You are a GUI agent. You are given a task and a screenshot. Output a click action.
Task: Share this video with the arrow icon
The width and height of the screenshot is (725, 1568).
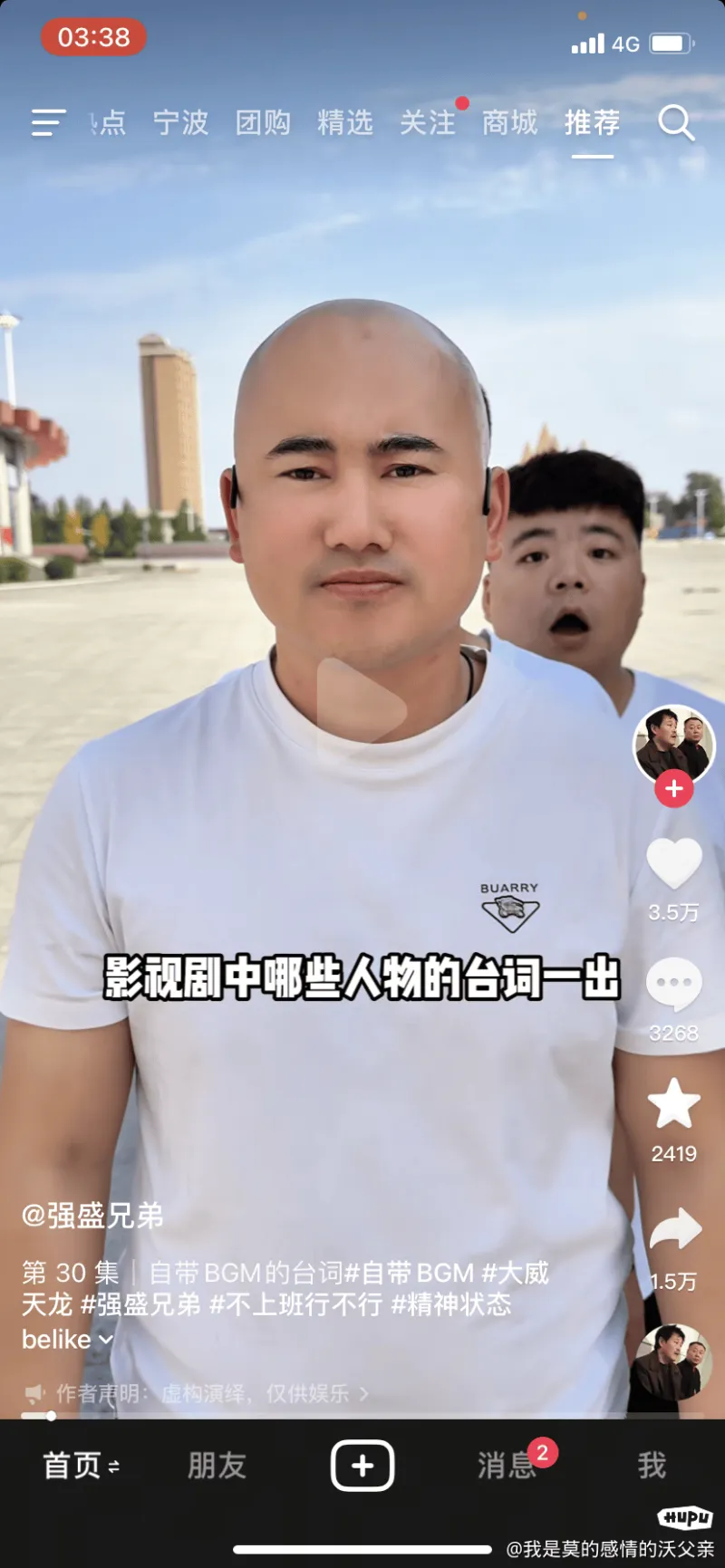(674, 1230)
